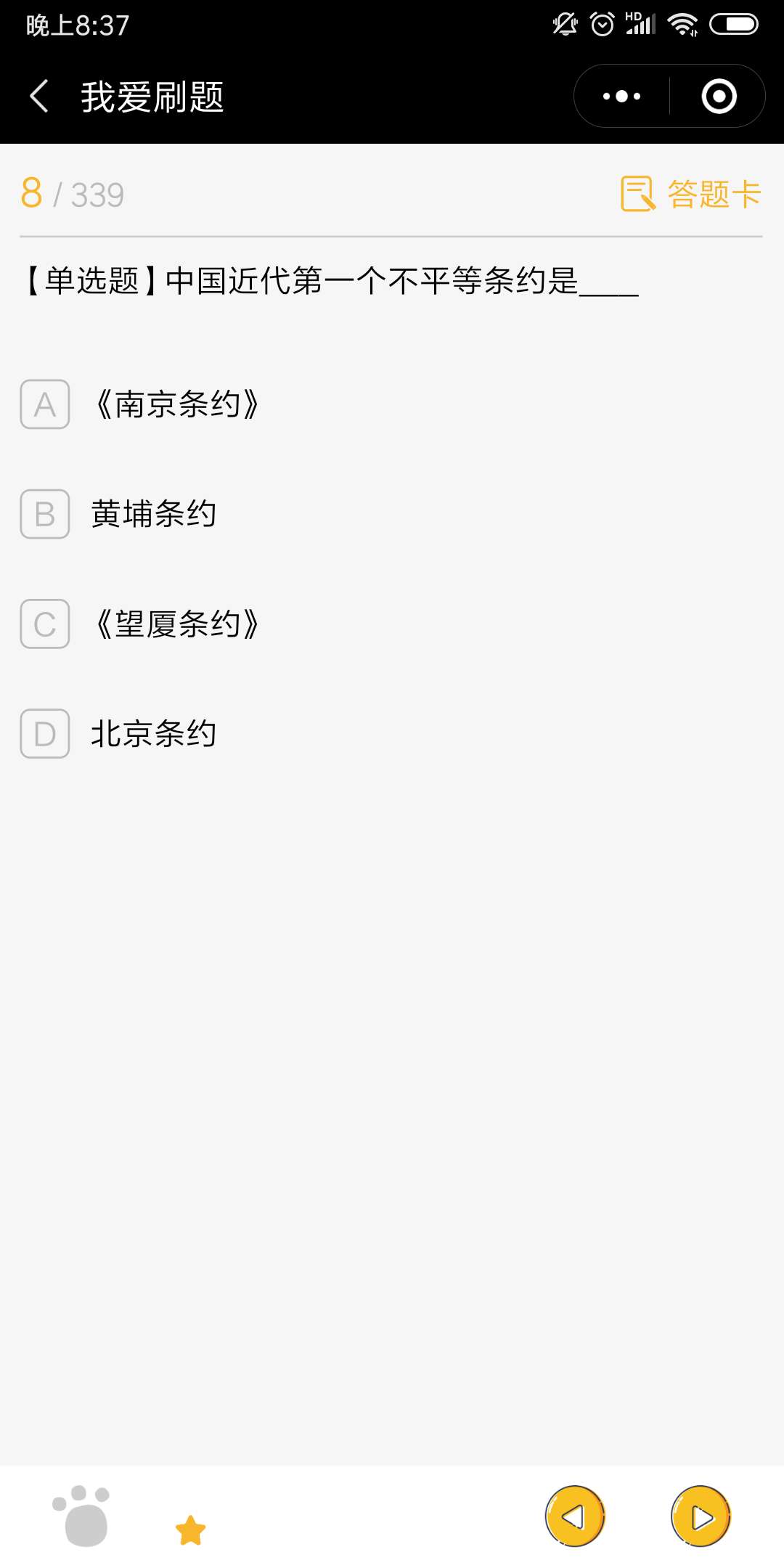Open the 答题卡 answer sheet
This screenshot has height=1568, width=784.
click(690, 194)
